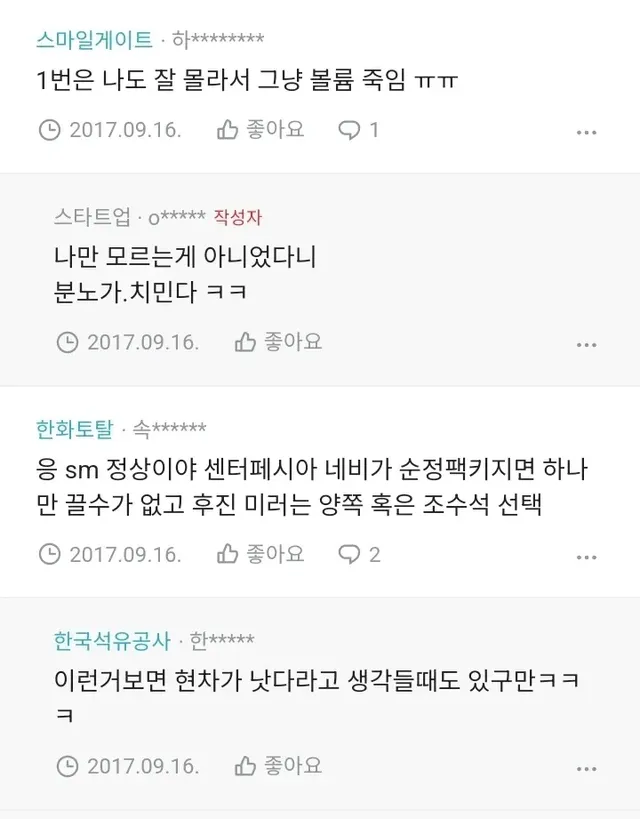This screenshot has height=819, width=640.
Task: View the 2 replies on 한화토탈 comment
Action: (x=359, y=554)
